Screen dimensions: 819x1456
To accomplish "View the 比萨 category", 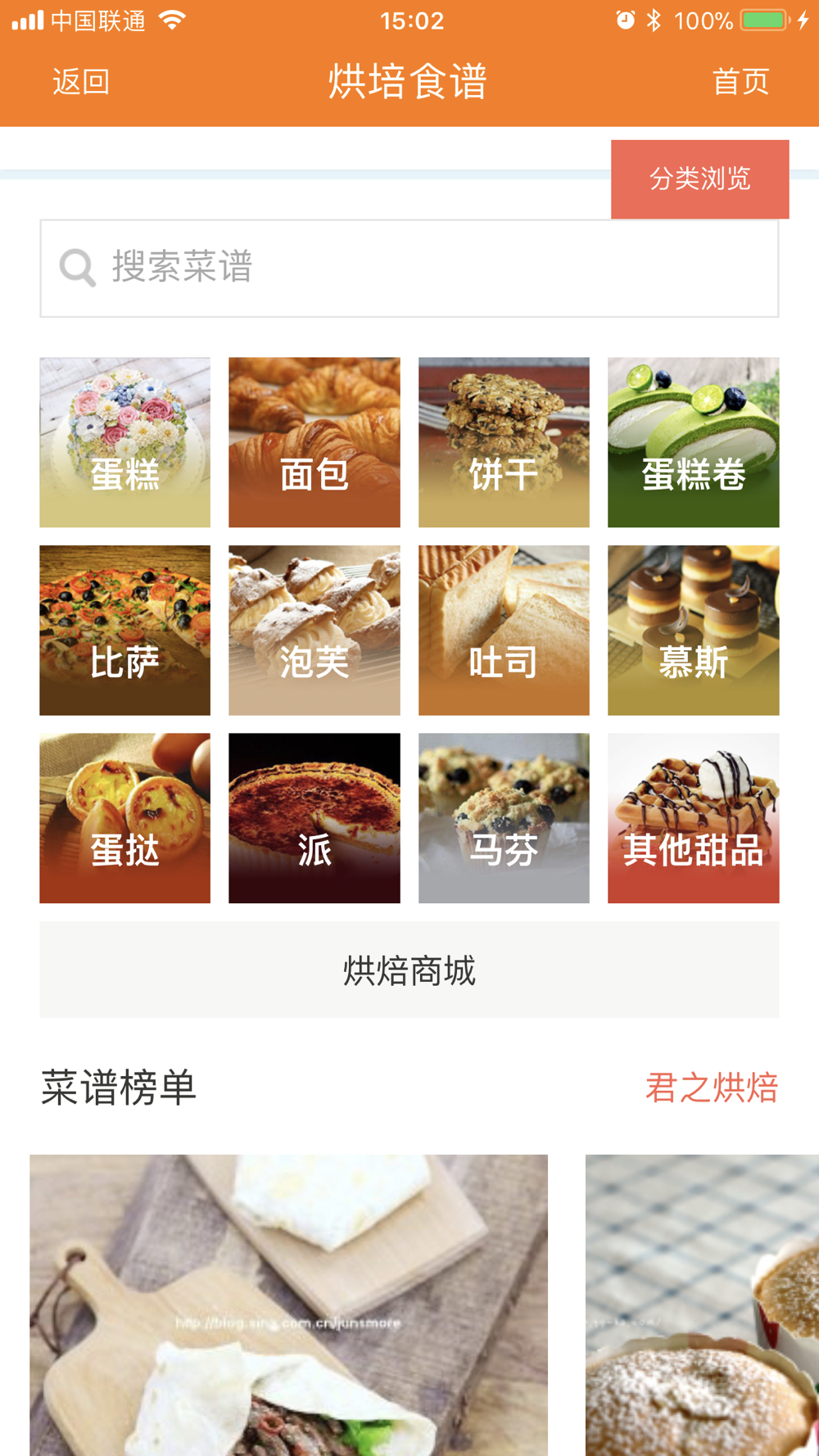I will pos(125,631).
